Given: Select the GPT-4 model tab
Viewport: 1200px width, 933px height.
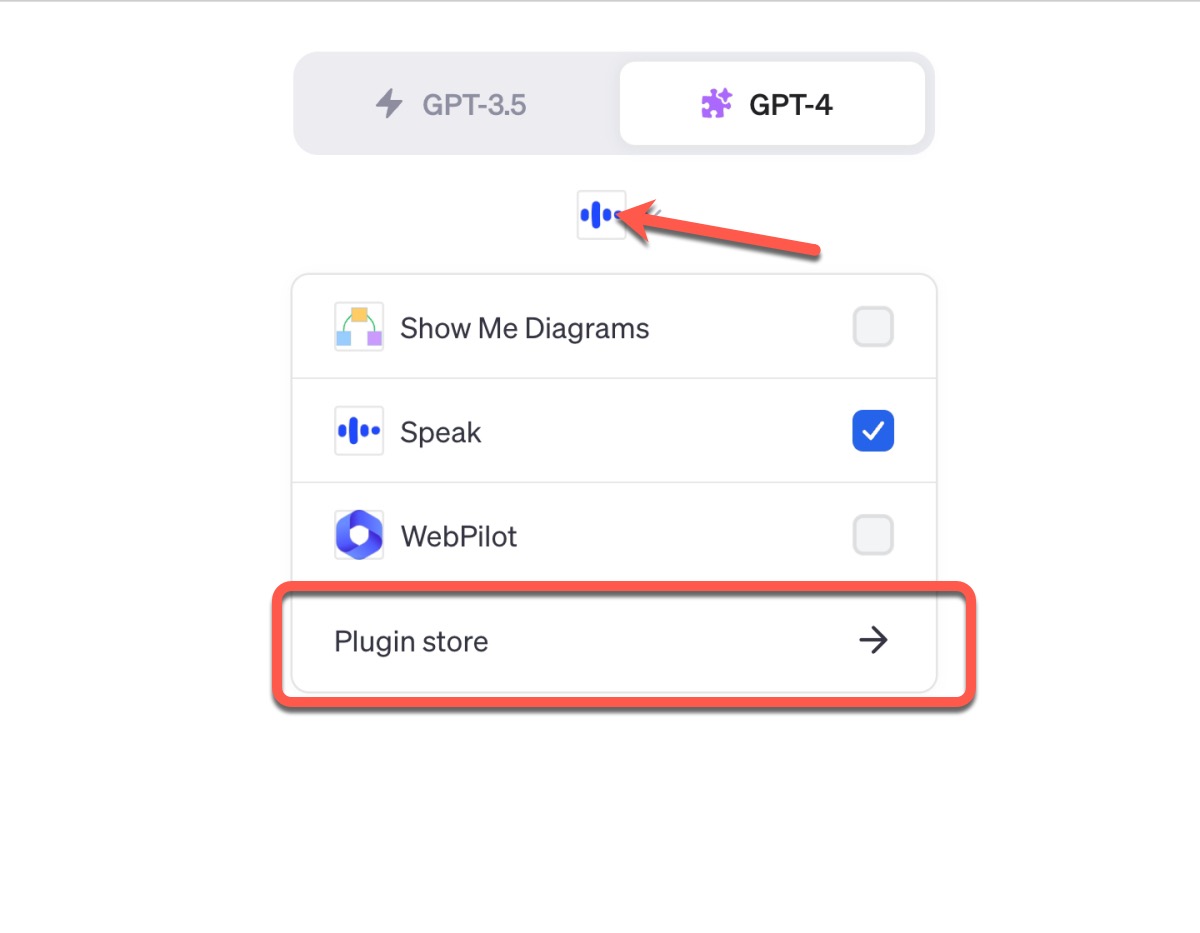Looking at the screenshot, I should click(771, 104).
